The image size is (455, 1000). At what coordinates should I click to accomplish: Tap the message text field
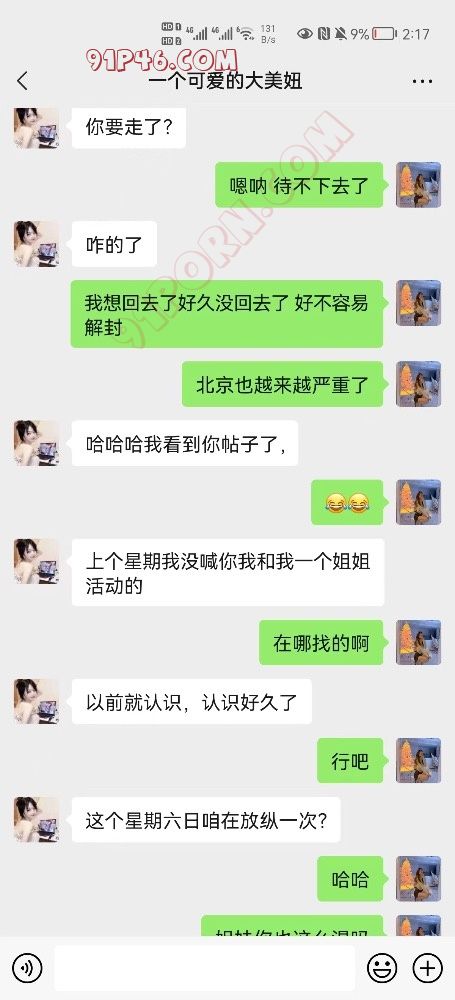coord(204,968)
